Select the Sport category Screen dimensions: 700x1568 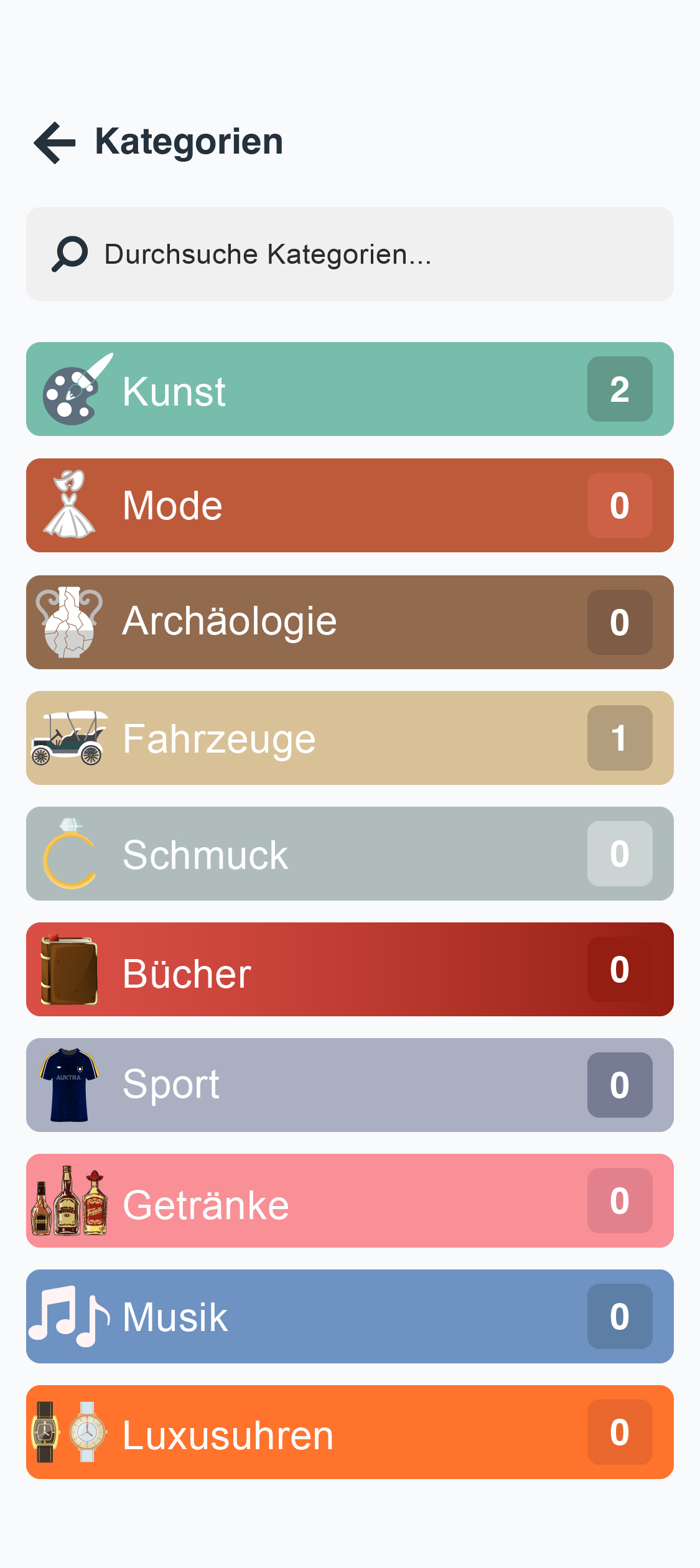(350, 1085)
